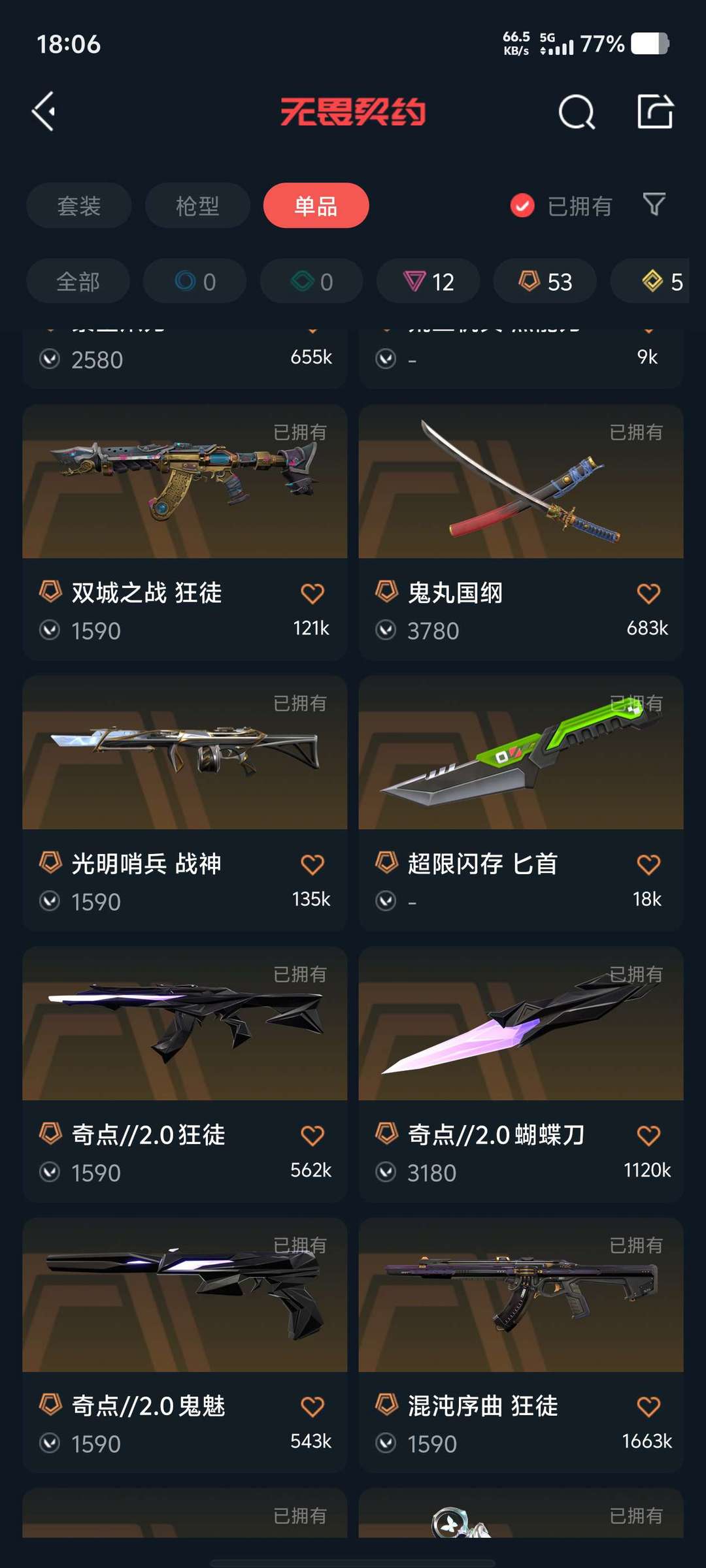
Task: Open the filter funnel icon
Action: pyautogui.click(x=654, y=205)
